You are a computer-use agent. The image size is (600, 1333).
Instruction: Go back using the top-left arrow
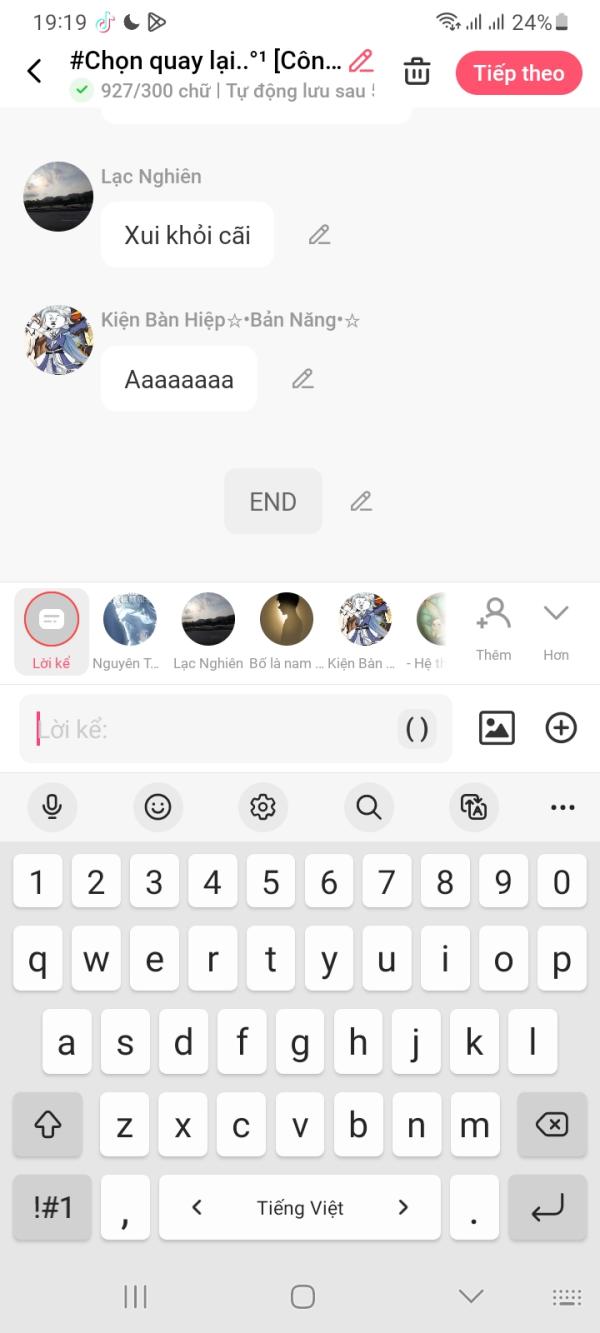(x=34, y=71)
